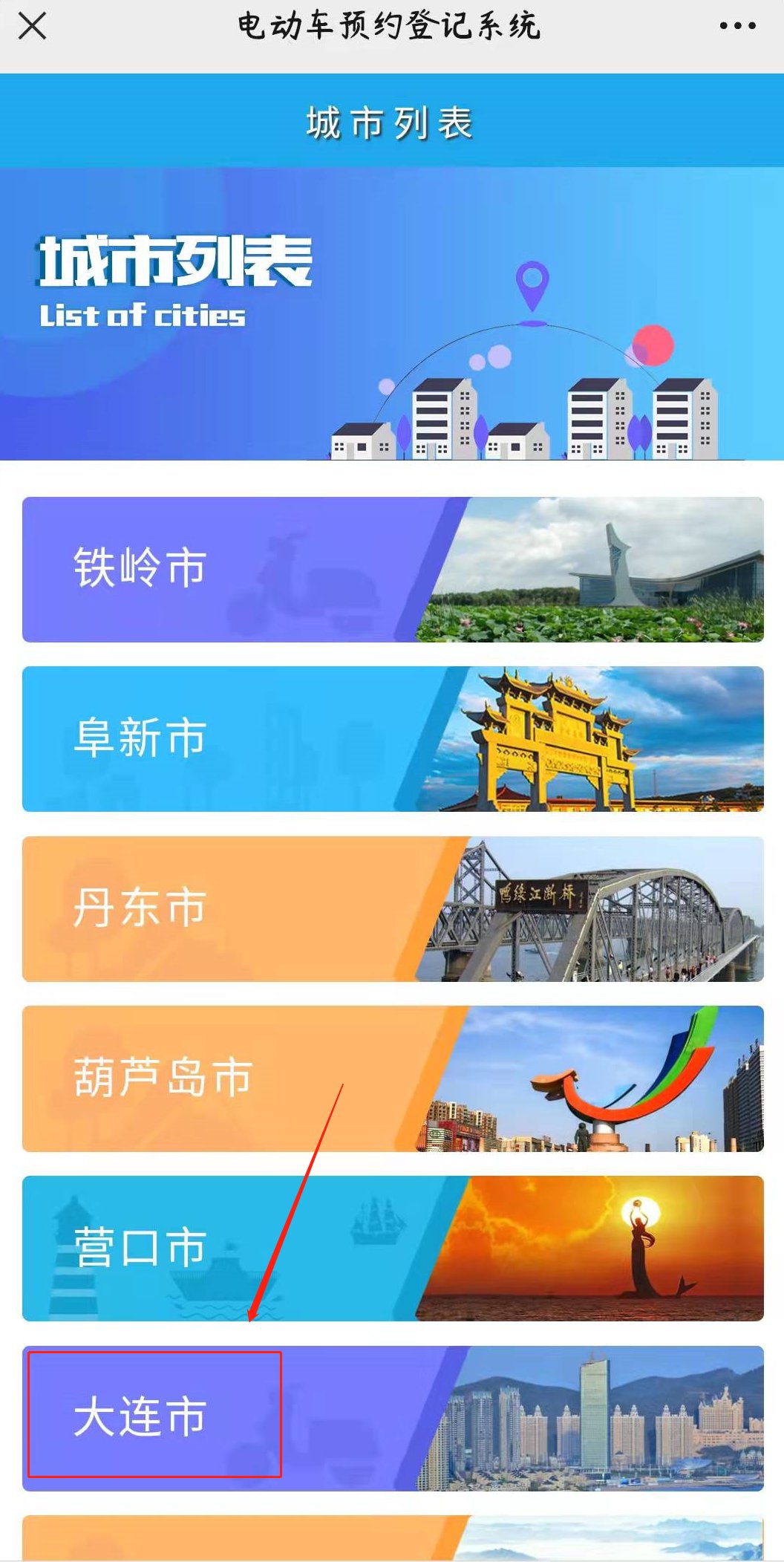Open the three-dot overflow menu
This screenshot has width=784, height=1562.
pyautogui.click(x=737, y=26)
